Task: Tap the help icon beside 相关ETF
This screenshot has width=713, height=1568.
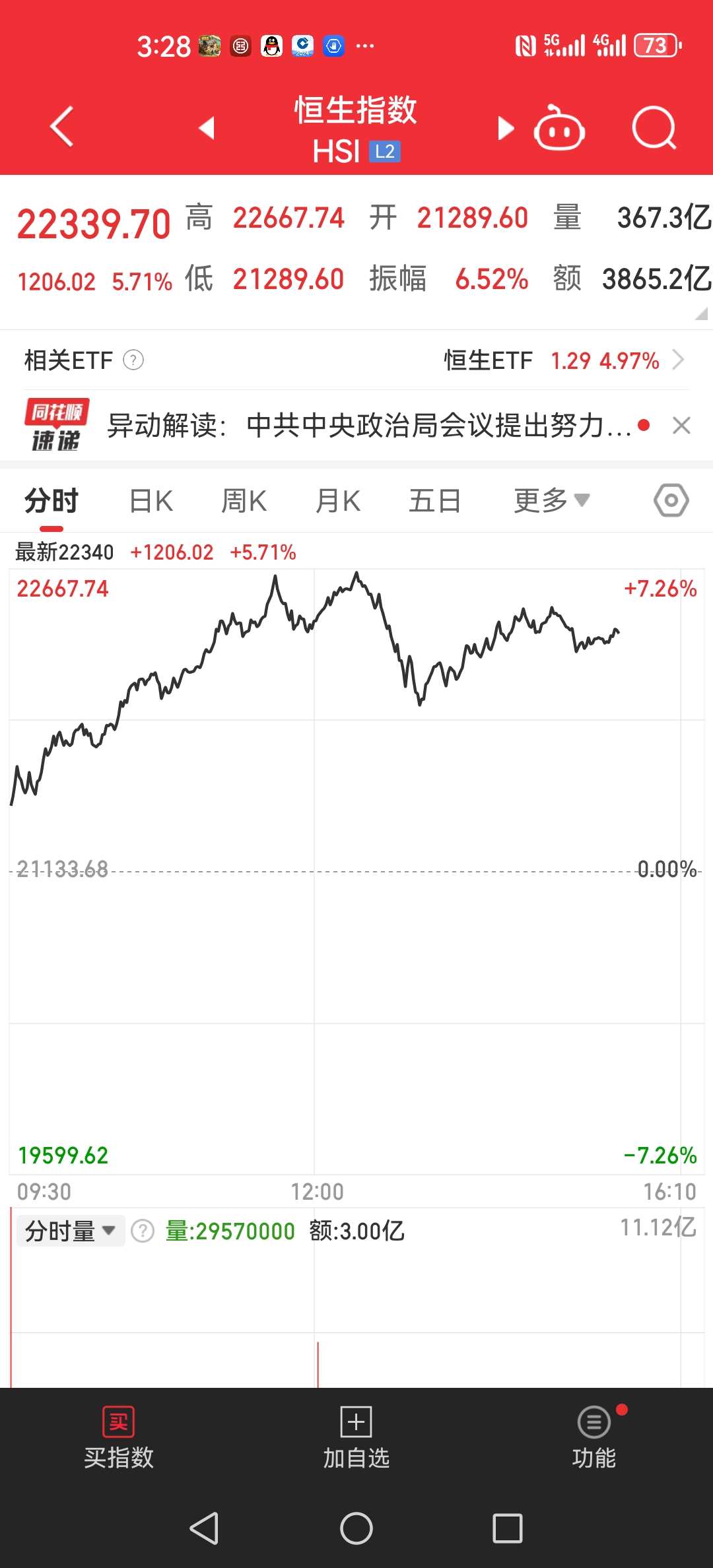Action: [x=133, y=360]
